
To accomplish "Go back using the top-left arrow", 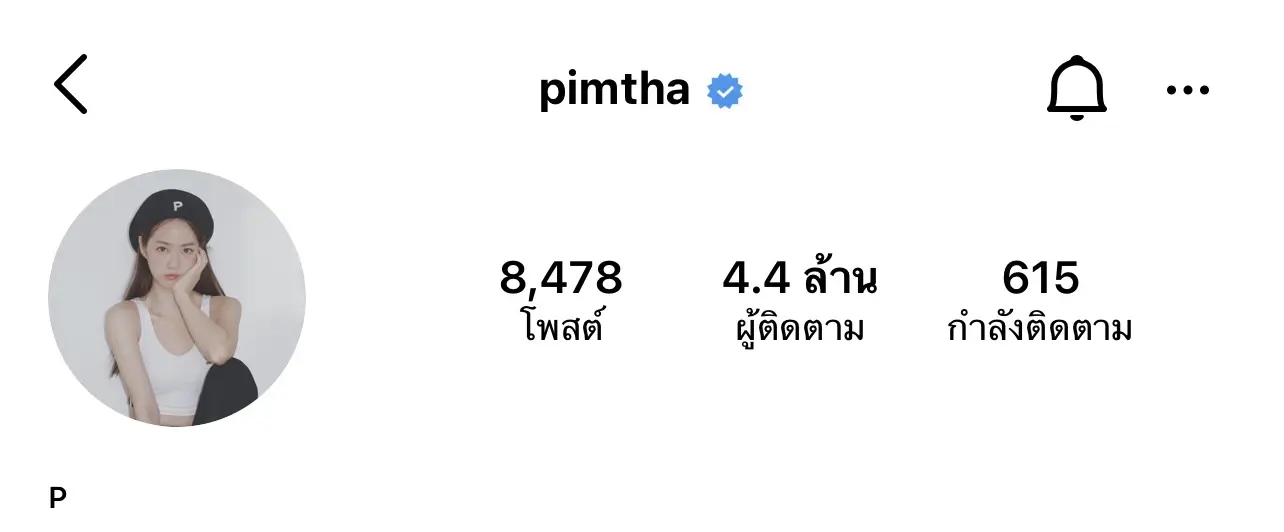I will tap(71, 85).
